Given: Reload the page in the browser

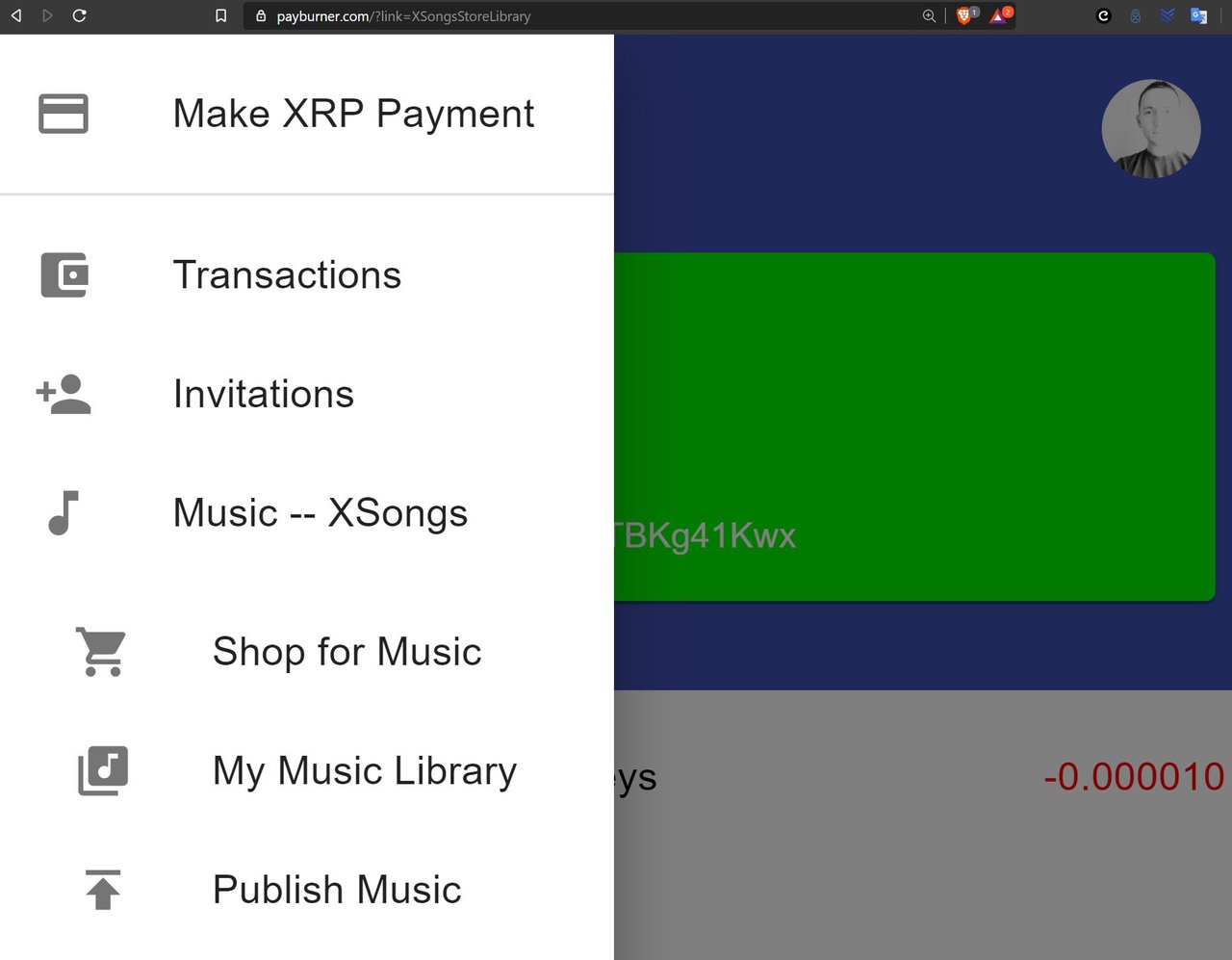Looking at the screenshot, I should pyautogui.click(x=80, y=15).
